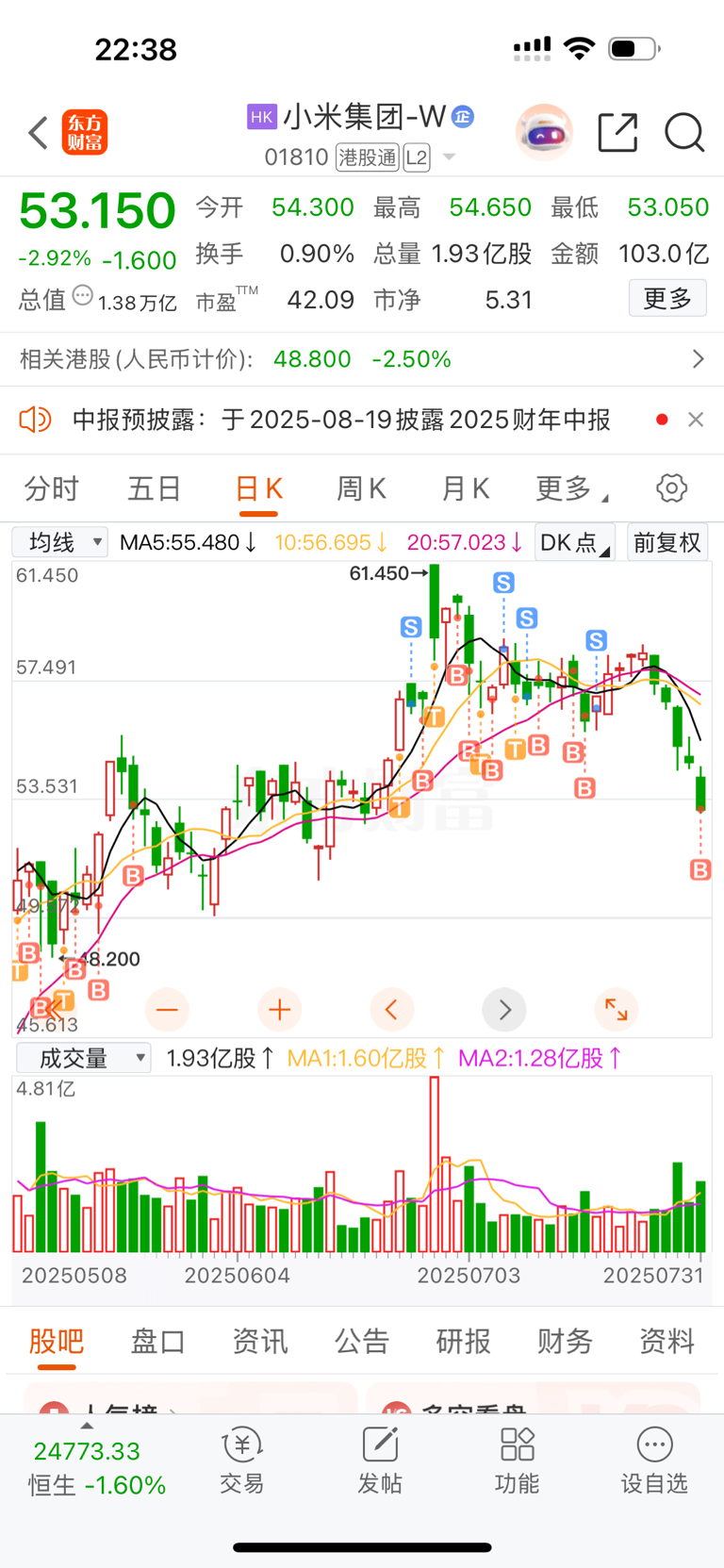The width and height of the screenshot is (724, 1568).
Task: Open the DK点 dropdown
Action: (x=574, y=542)
